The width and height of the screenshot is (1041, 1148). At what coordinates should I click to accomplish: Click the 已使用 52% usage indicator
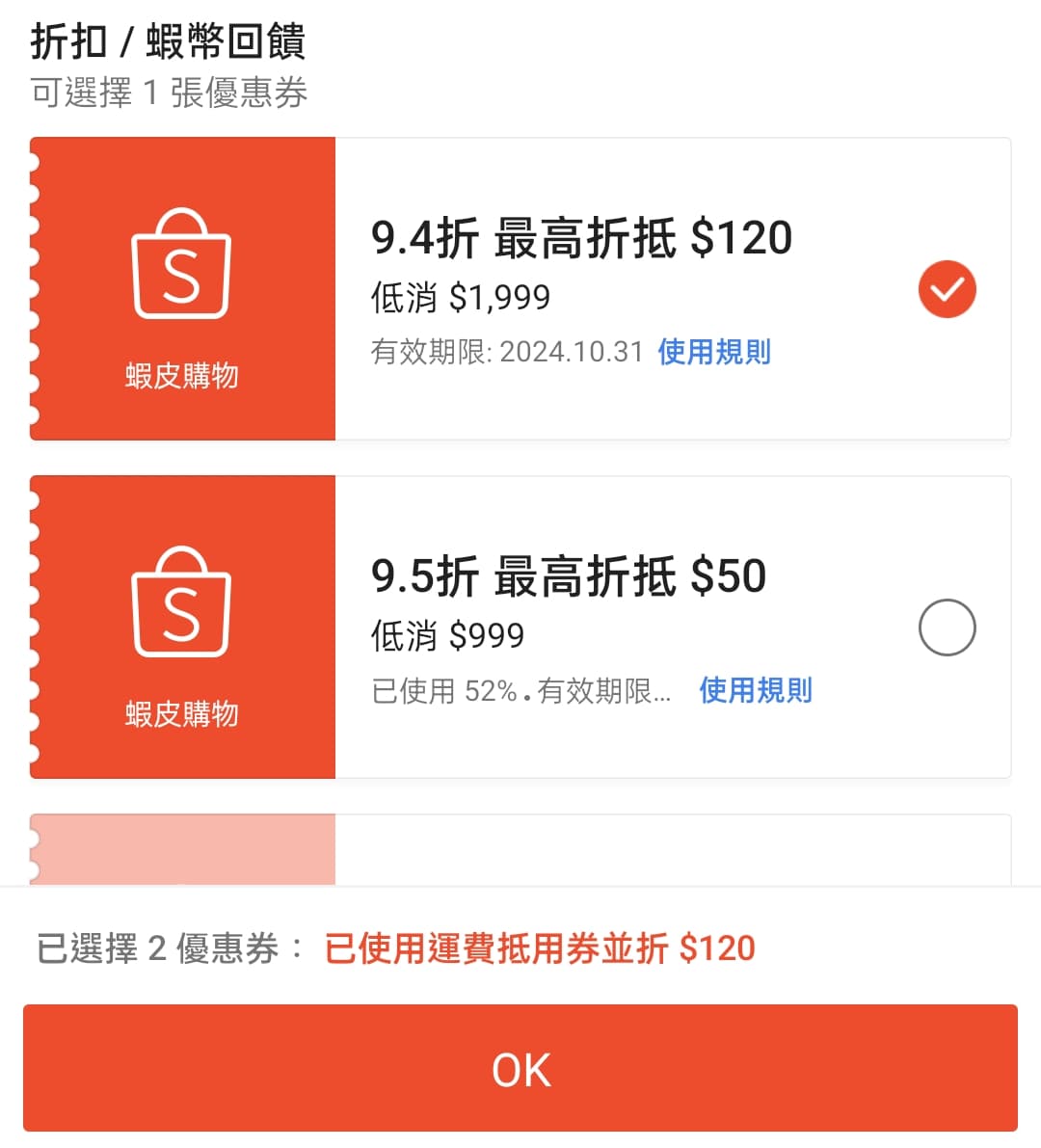point(449,690)
